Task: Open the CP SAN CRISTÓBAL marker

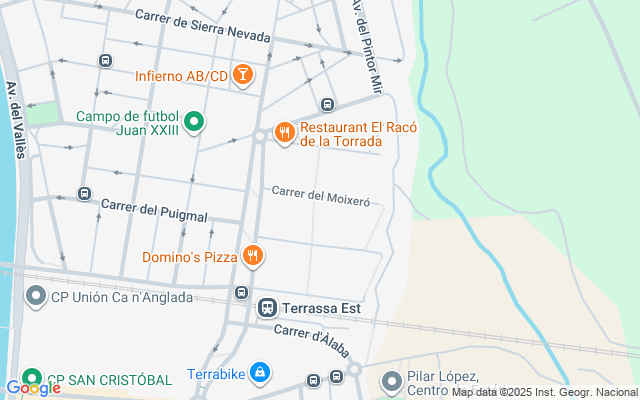Action: click(x=32, y=378)
